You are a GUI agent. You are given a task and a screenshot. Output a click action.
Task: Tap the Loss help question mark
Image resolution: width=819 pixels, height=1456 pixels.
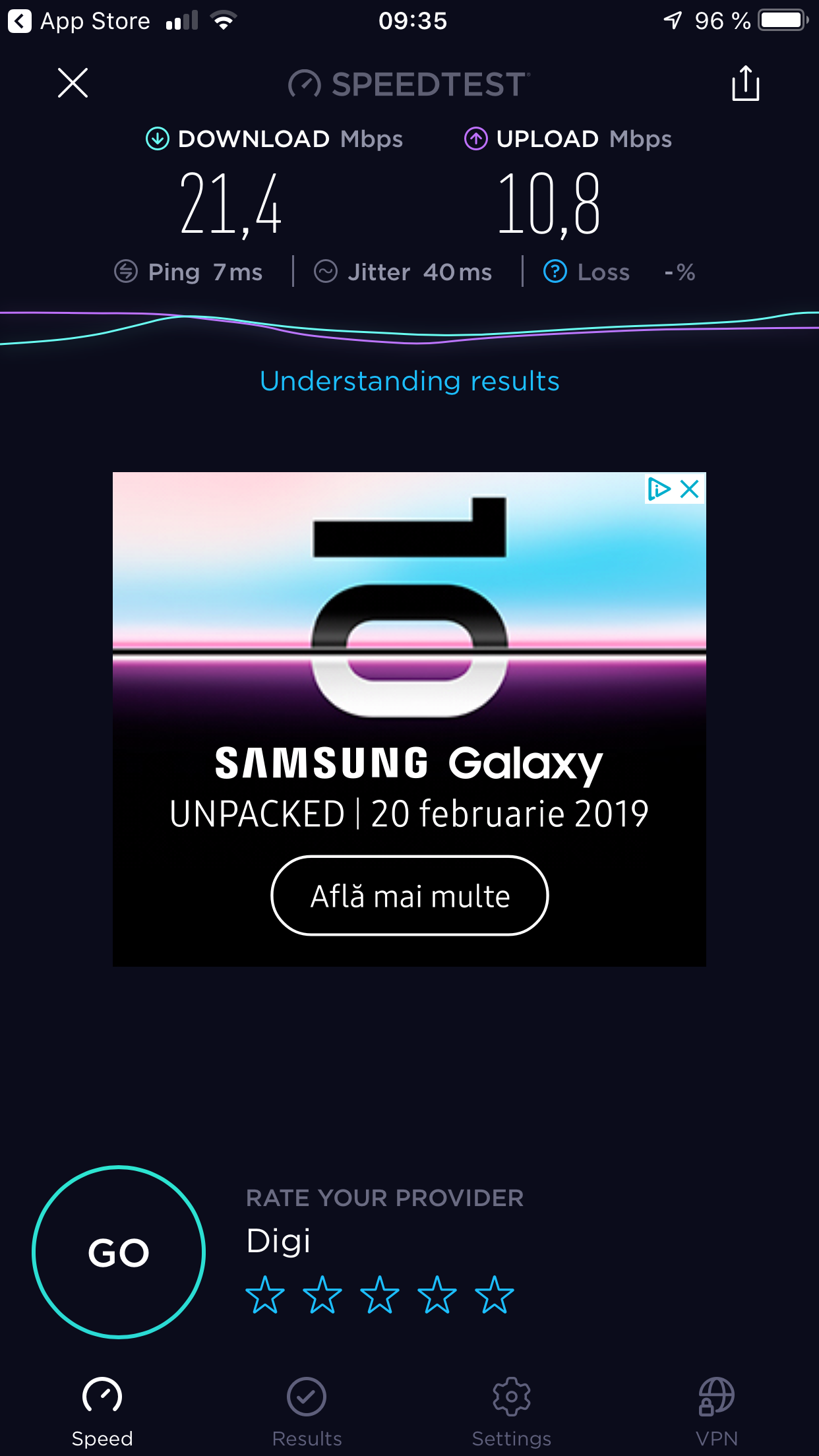555,272
